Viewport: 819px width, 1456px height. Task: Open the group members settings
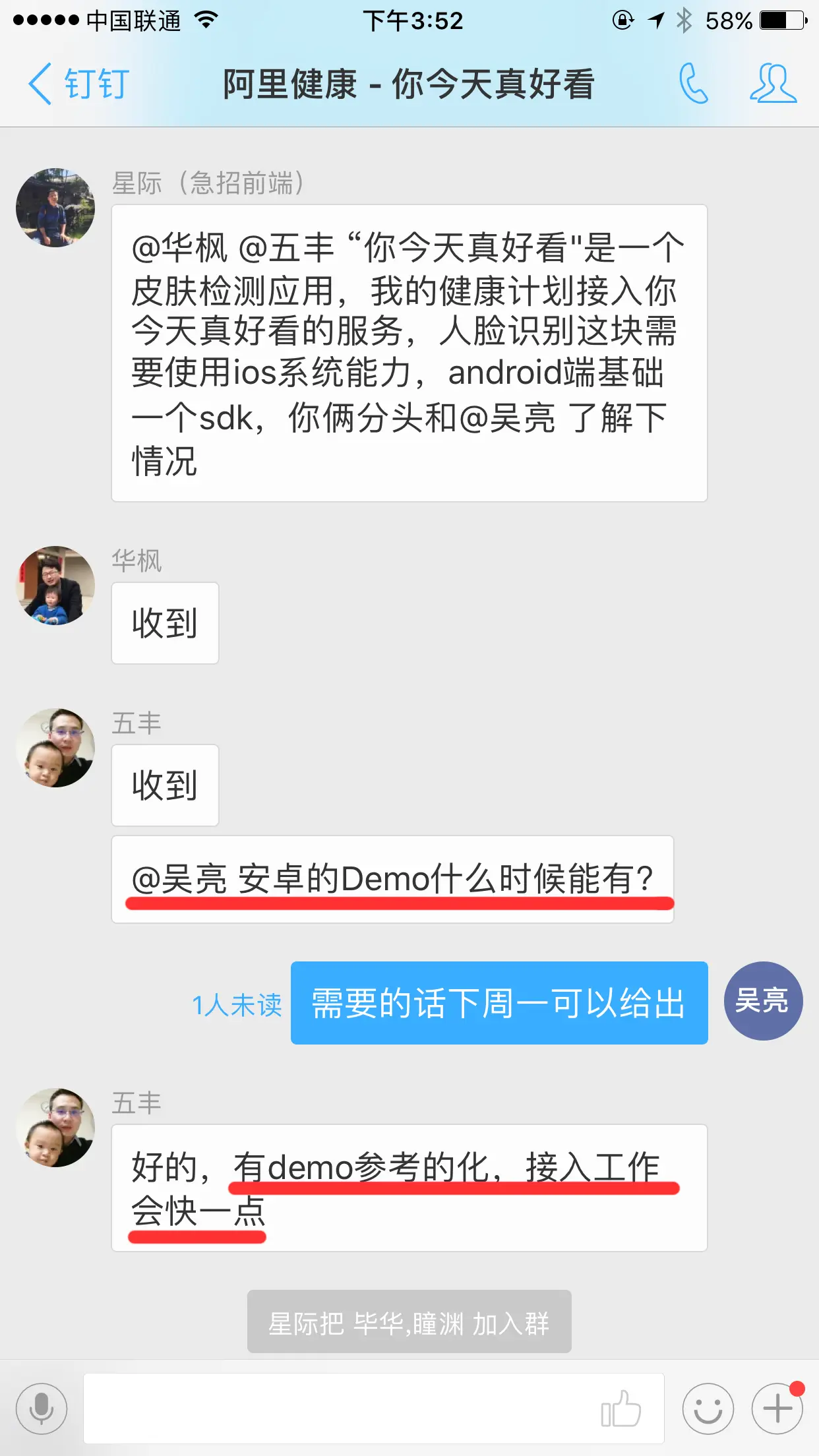click(773, 84)
